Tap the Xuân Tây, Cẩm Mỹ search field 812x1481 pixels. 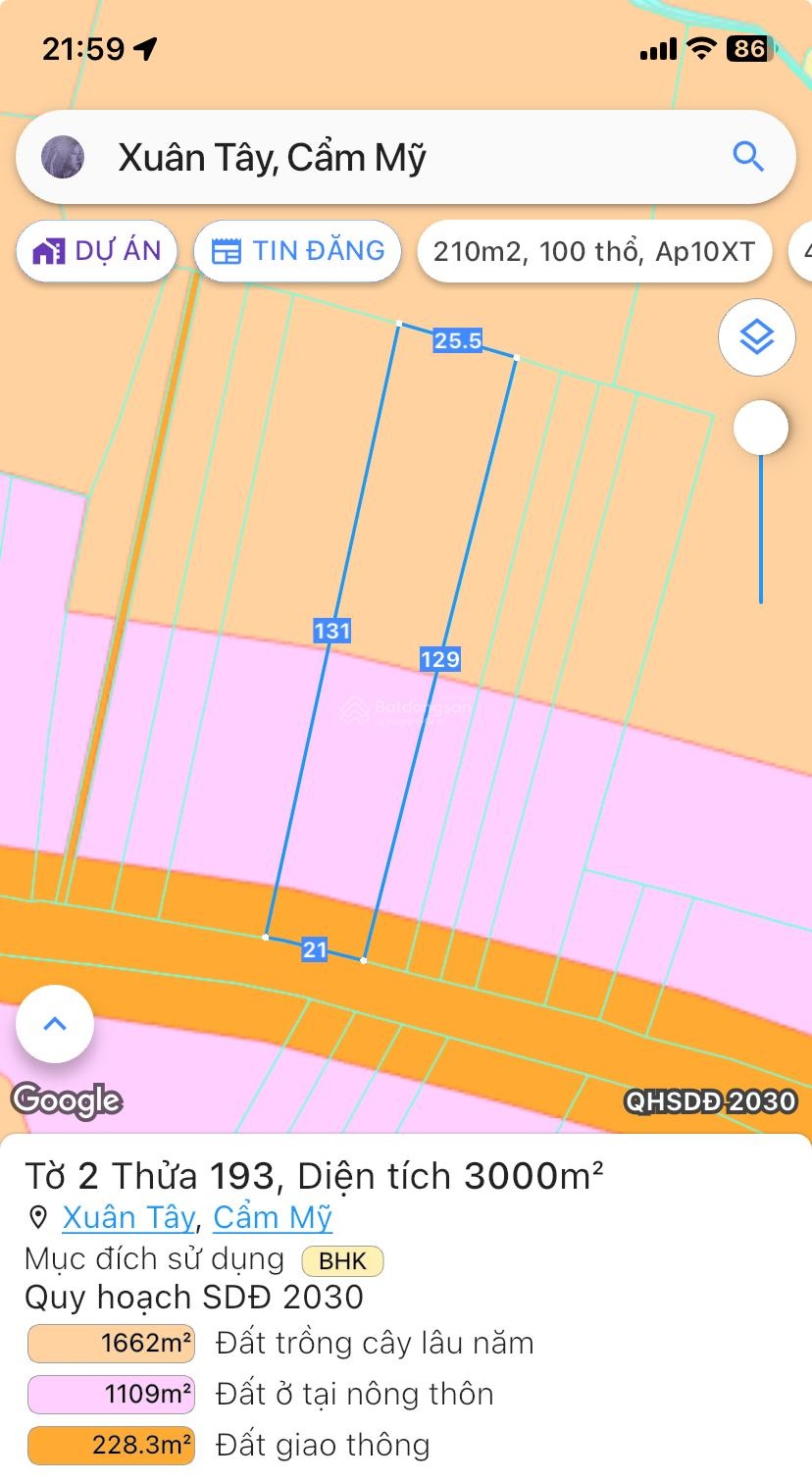click(392, 157)
